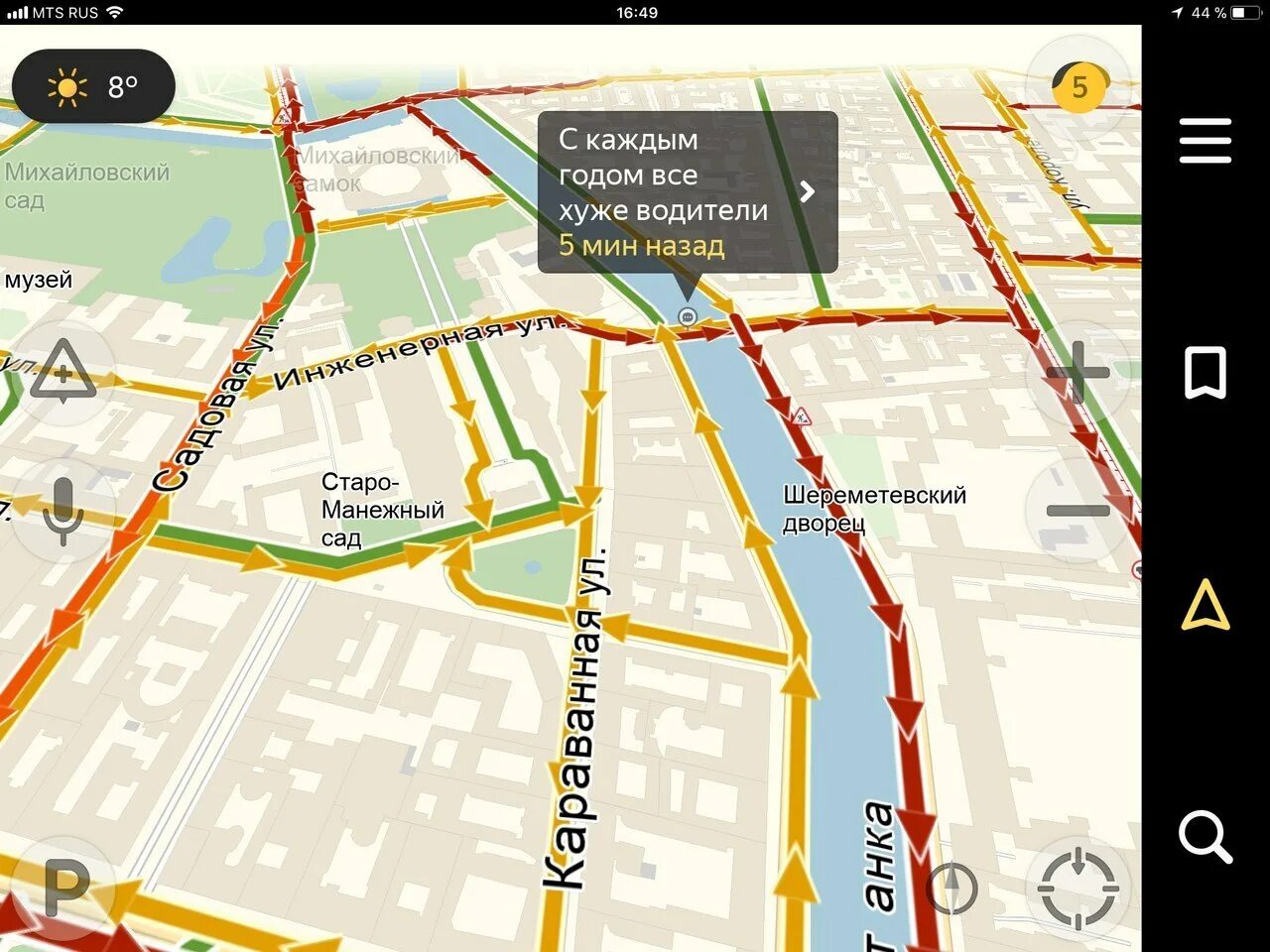Open saved bookmarks

(x=1206, y=373)
